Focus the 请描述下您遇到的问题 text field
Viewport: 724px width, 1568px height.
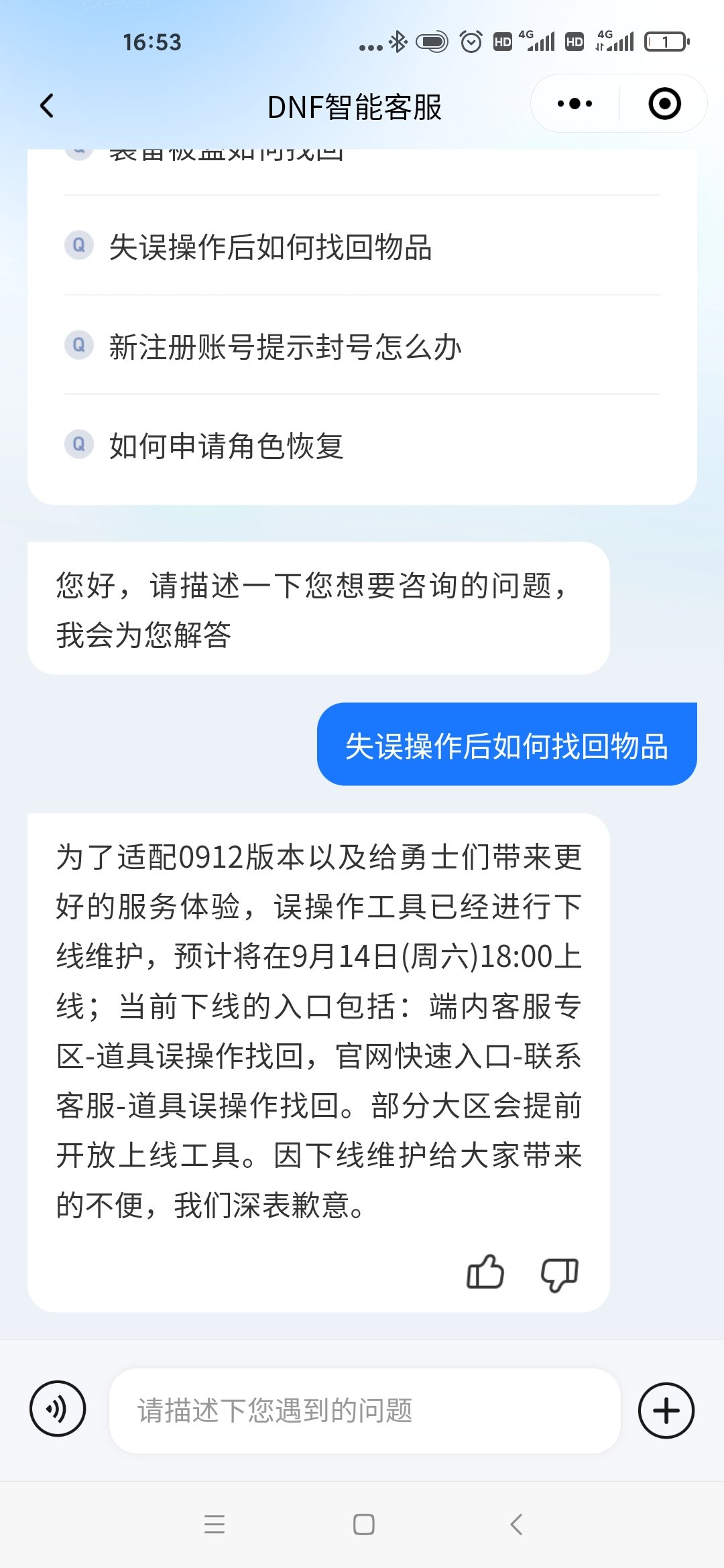tap(365, 1411)
